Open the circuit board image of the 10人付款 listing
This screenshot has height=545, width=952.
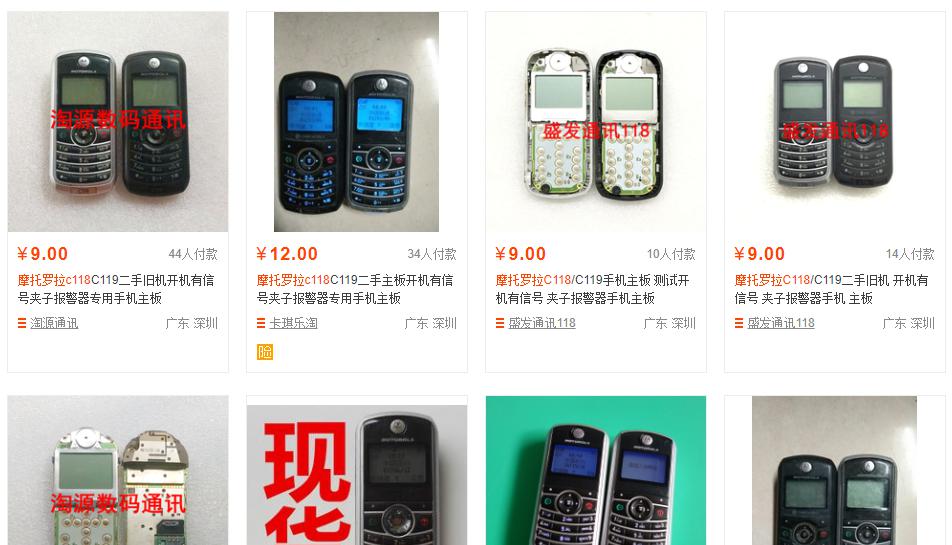595,122
